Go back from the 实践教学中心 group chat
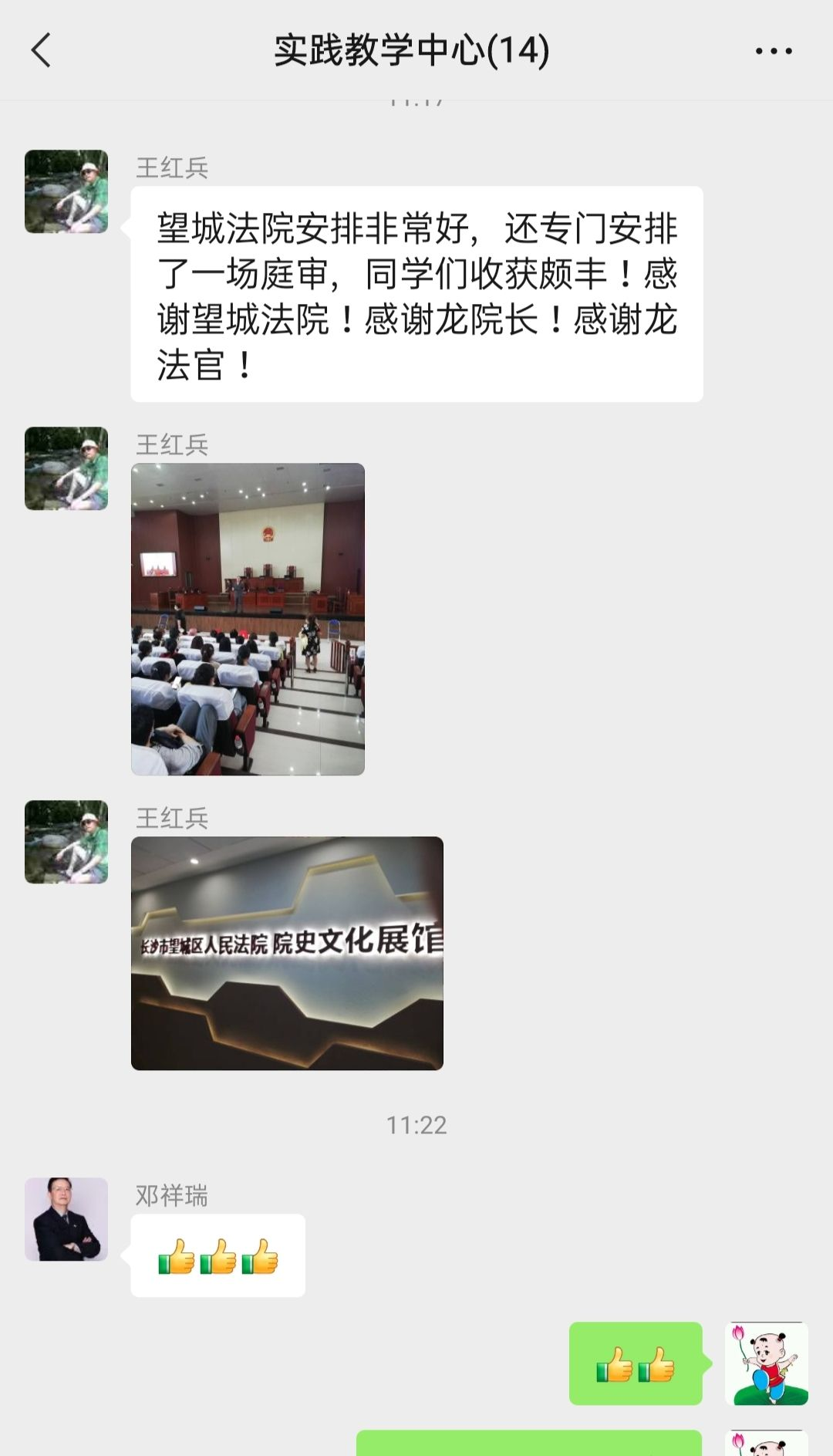 (x=42, y=51)
